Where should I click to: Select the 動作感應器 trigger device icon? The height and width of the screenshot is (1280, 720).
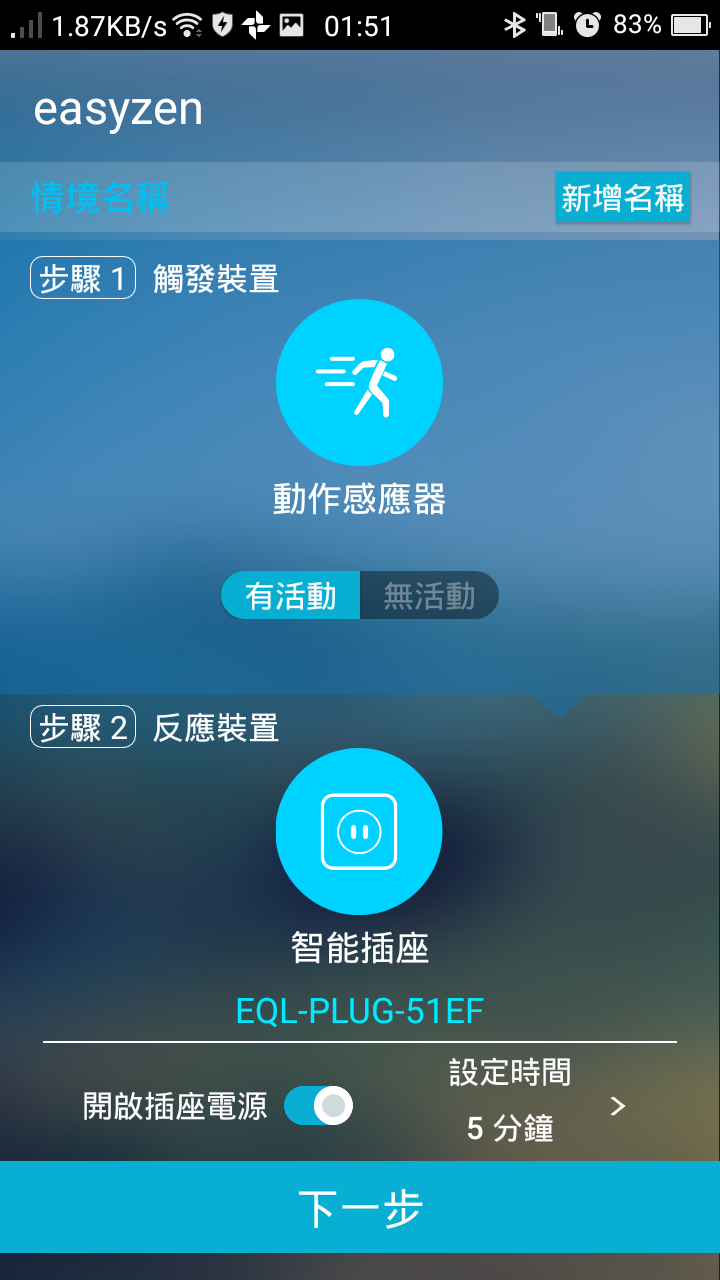coord(359,383)
